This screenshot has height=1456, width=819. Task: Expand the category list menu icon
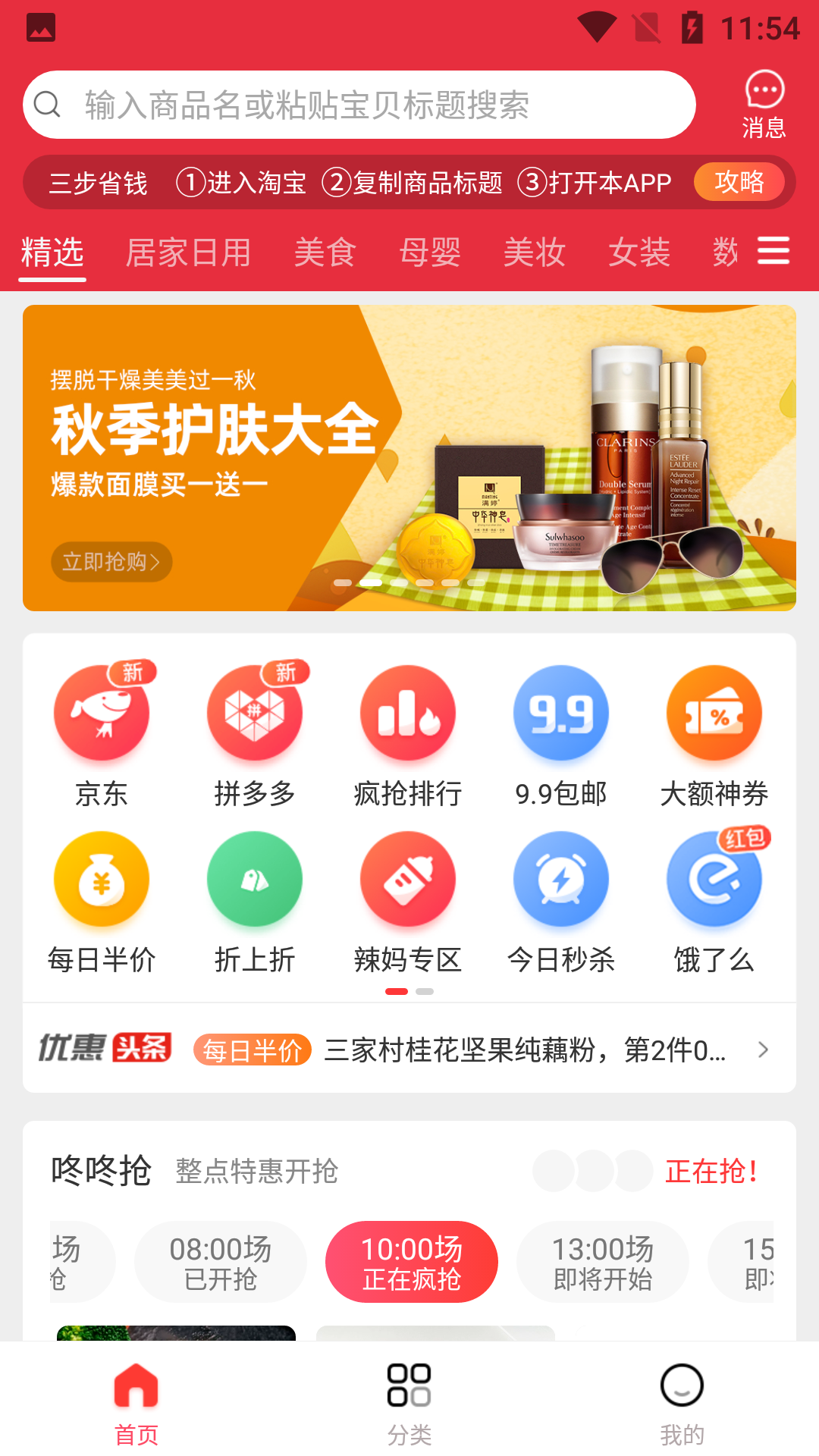tap(773, 251)
